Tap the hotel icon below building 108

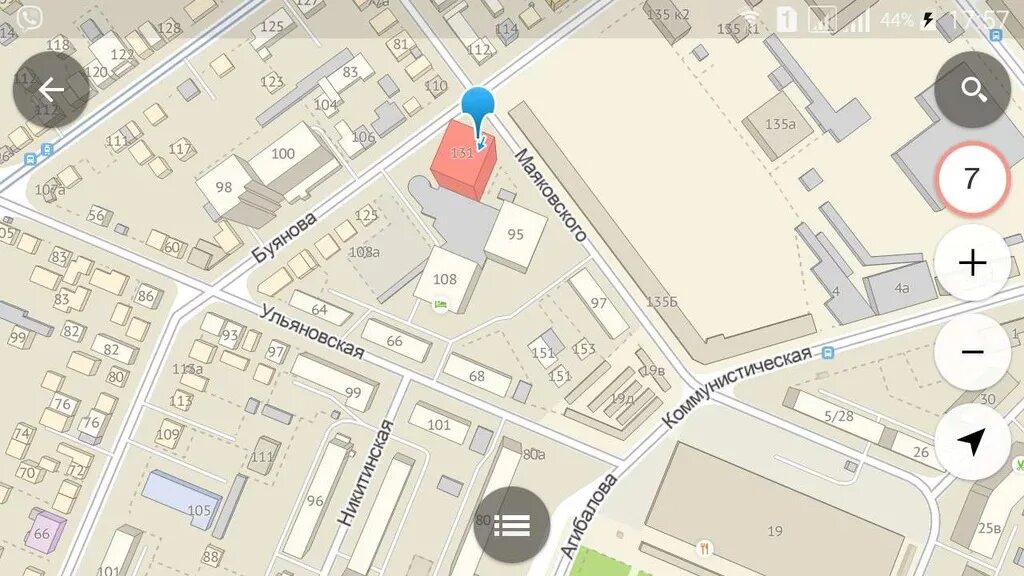(x=440, y=304)
